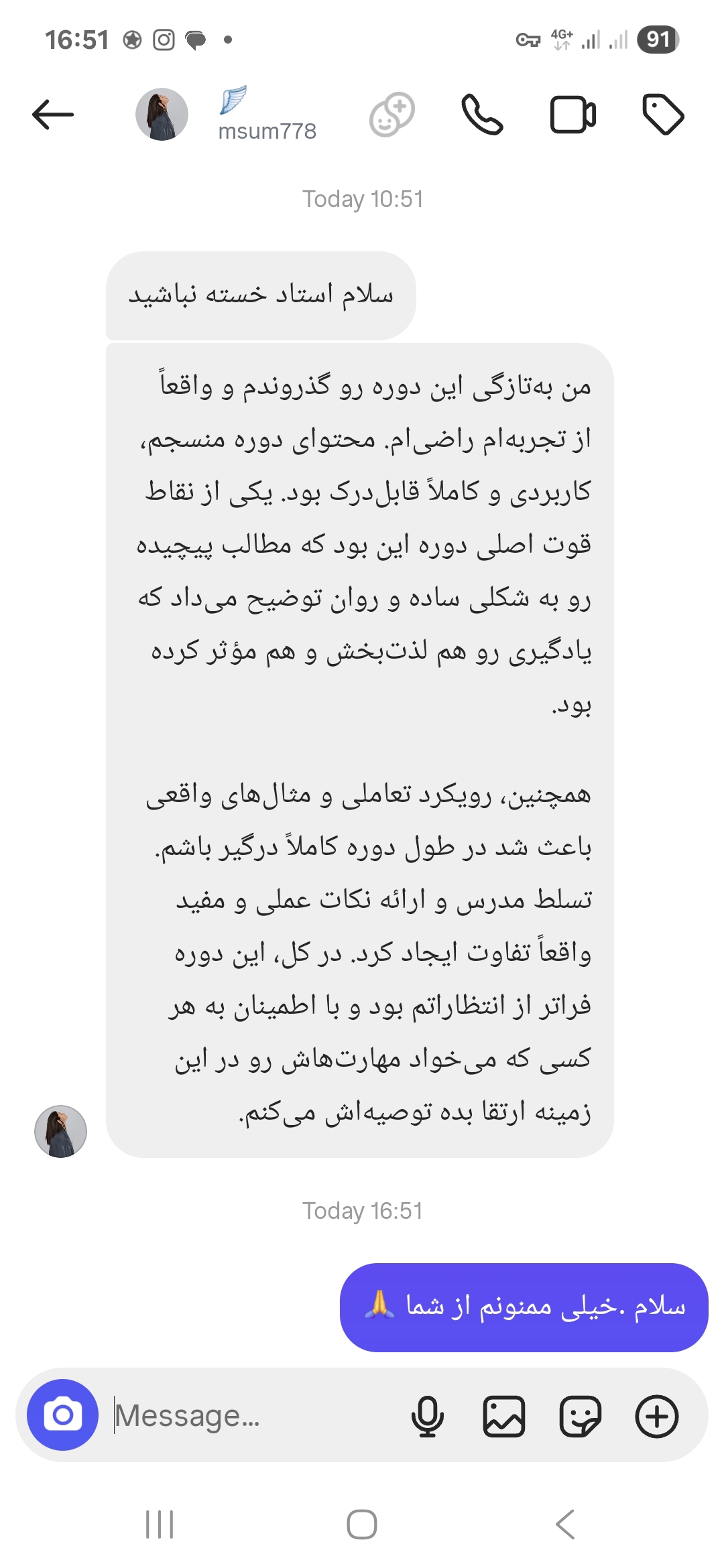This screenshot has width=724, height=1568.
Task: Open more options with the plus icon
Action: click(x=657, y=1416)
